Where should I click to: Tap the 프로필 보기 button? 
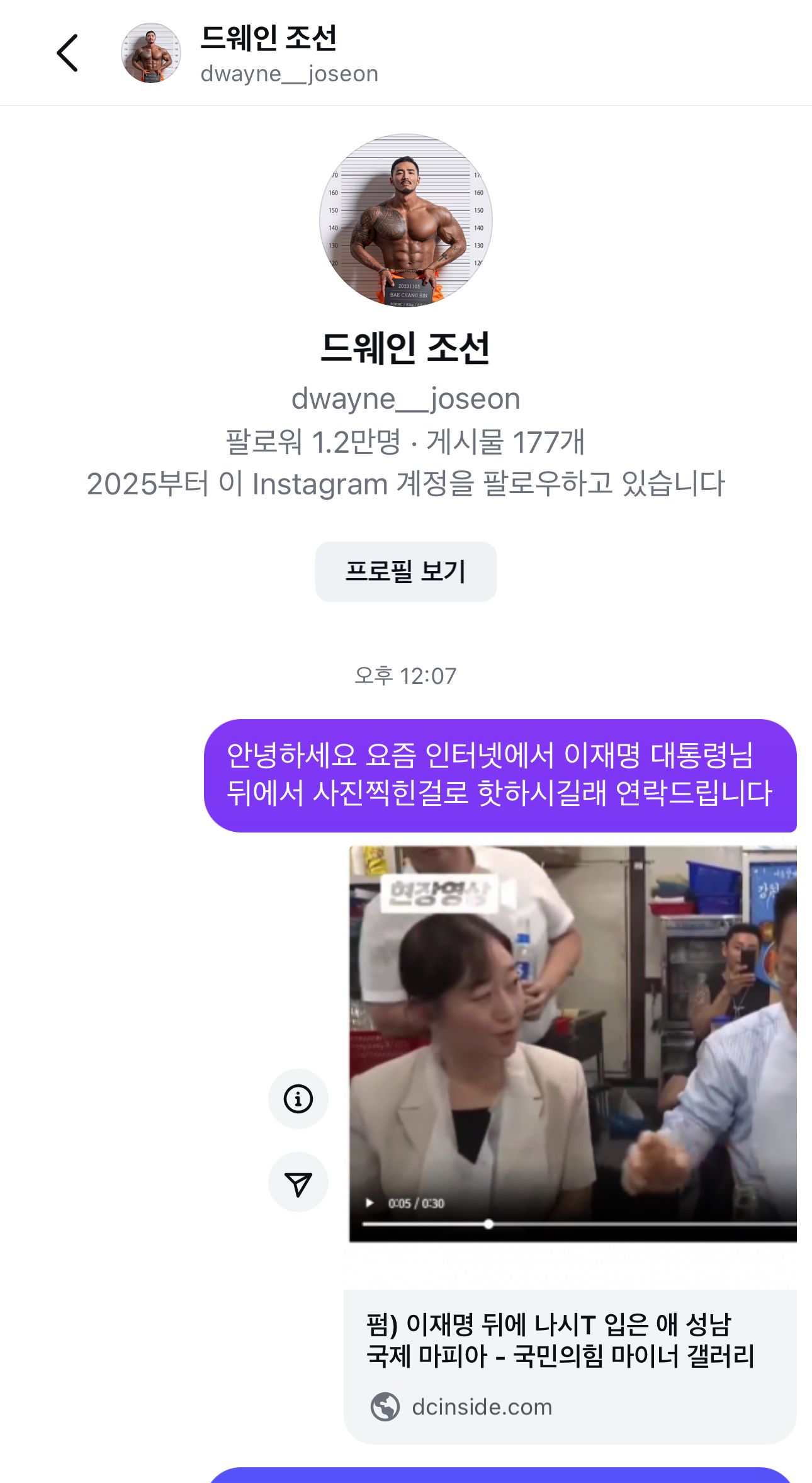(x=405, y=572)
